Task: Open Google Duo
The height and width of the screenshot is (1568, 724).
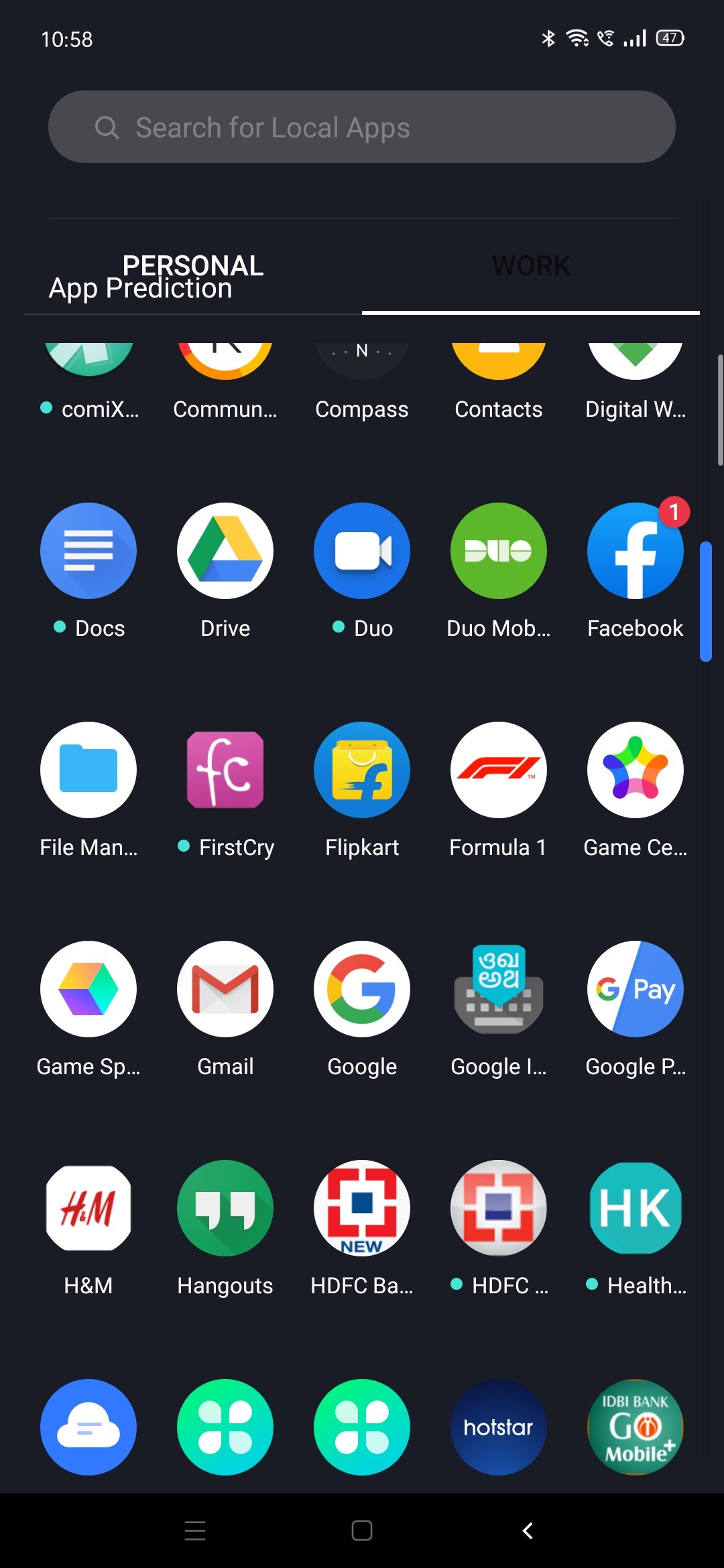Action: [361, 551]
